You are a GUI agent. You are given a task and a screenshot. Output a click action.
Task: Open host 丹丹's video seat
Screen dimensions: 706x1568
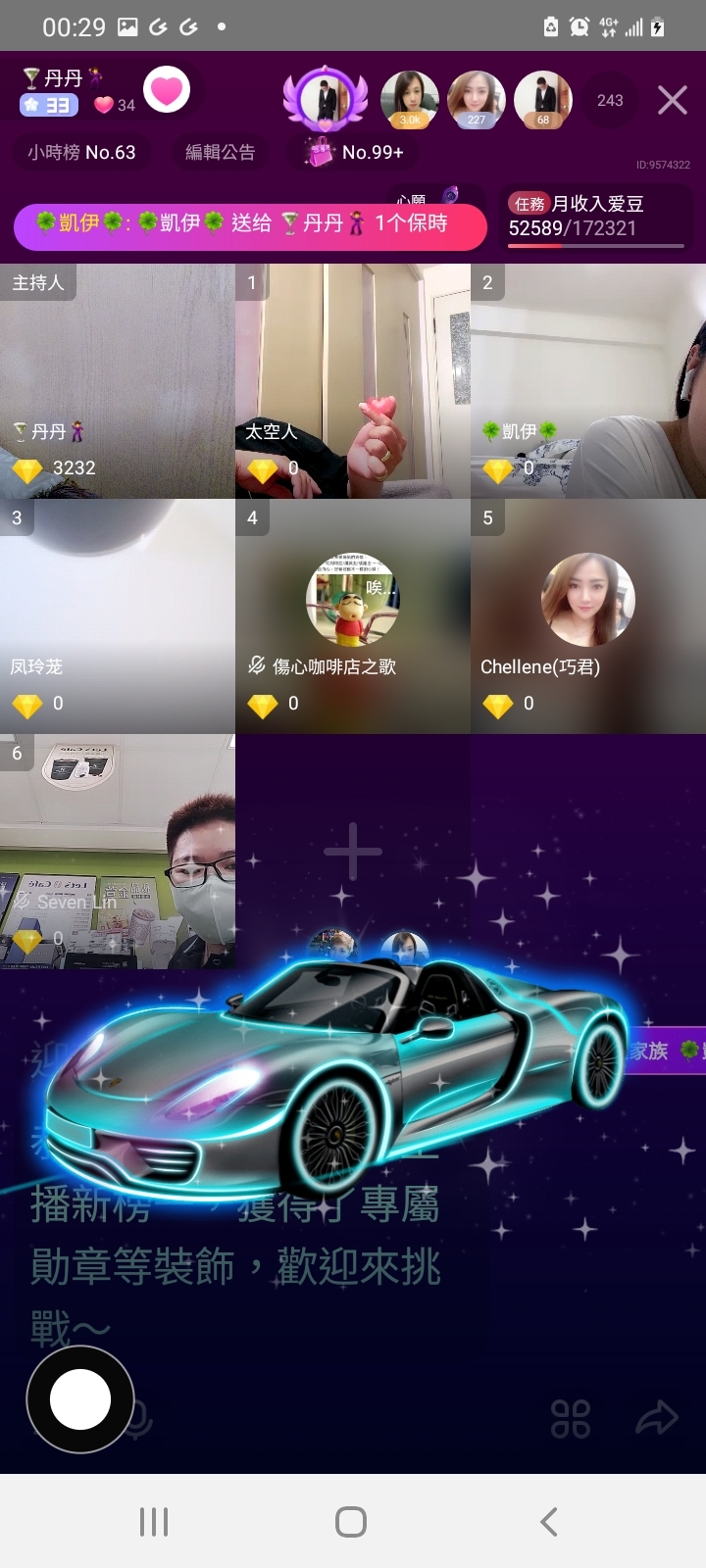pyautogui.click(x=117, y=380)
